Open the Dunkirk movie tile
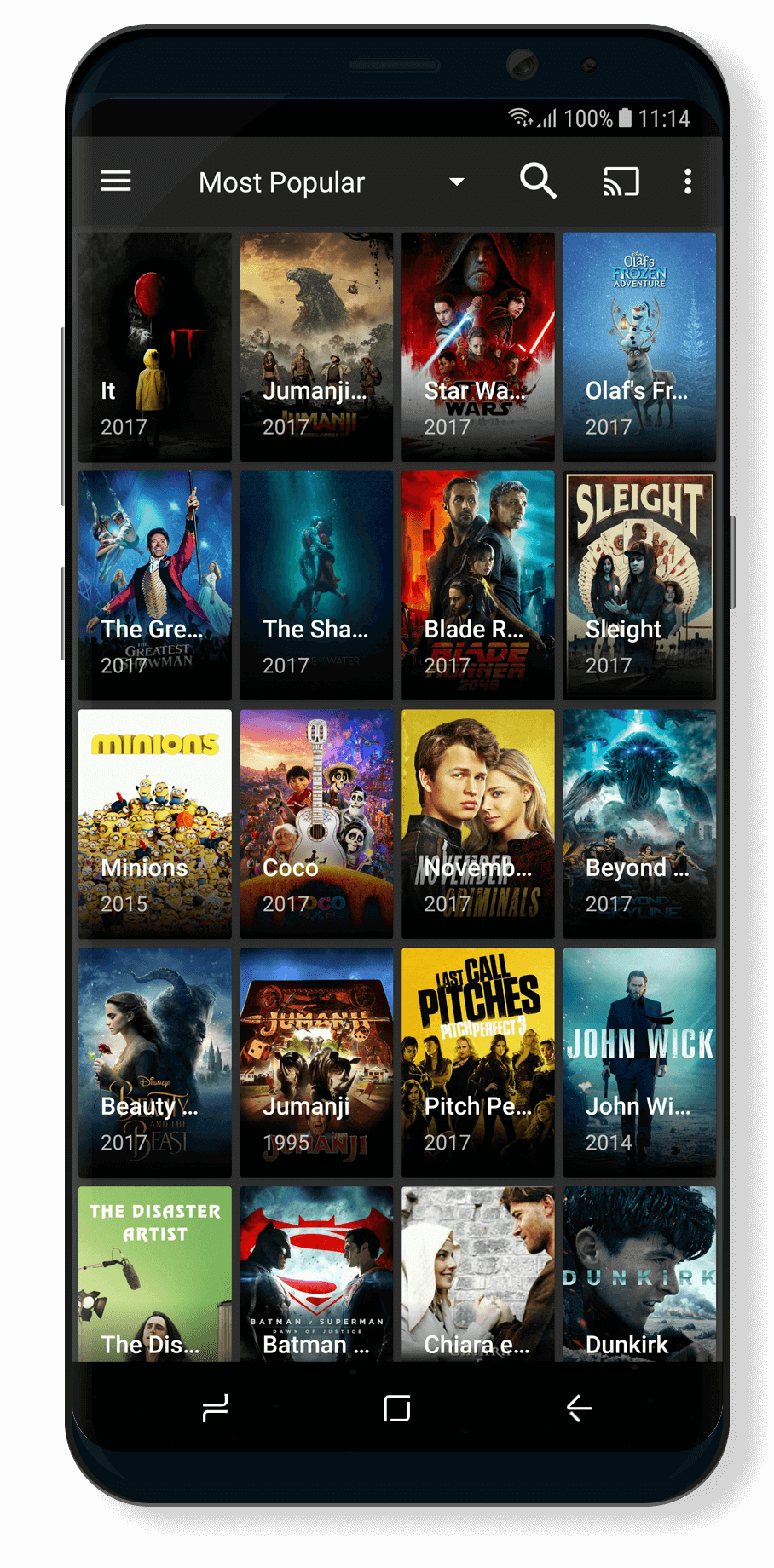The height and width of the screenshot is (1568, 774). [x=639, y=1274]
